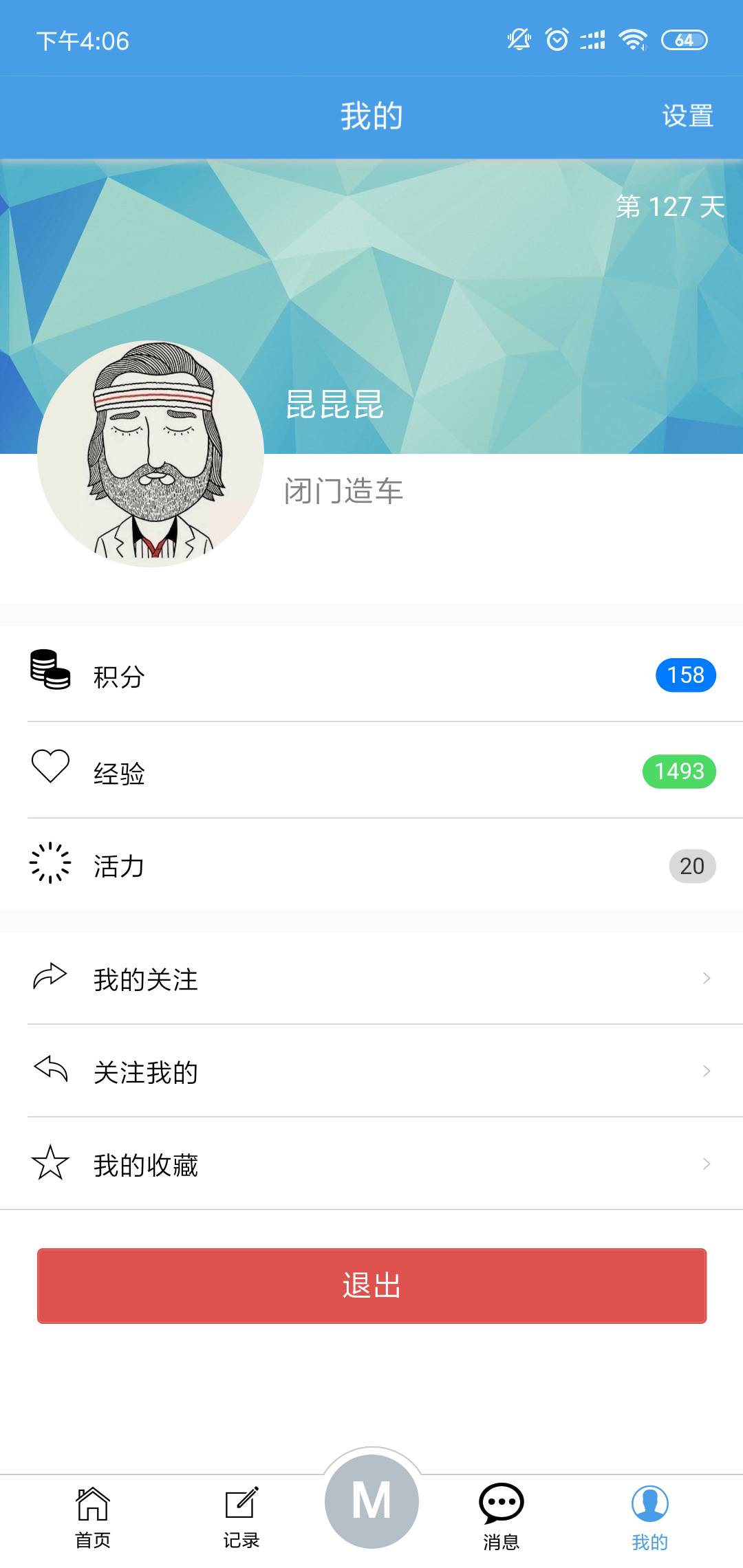Image resolution: width=743 pixels, height=1568 pixels.
Task: Open 我的关注 list
Action: (371, 979)
